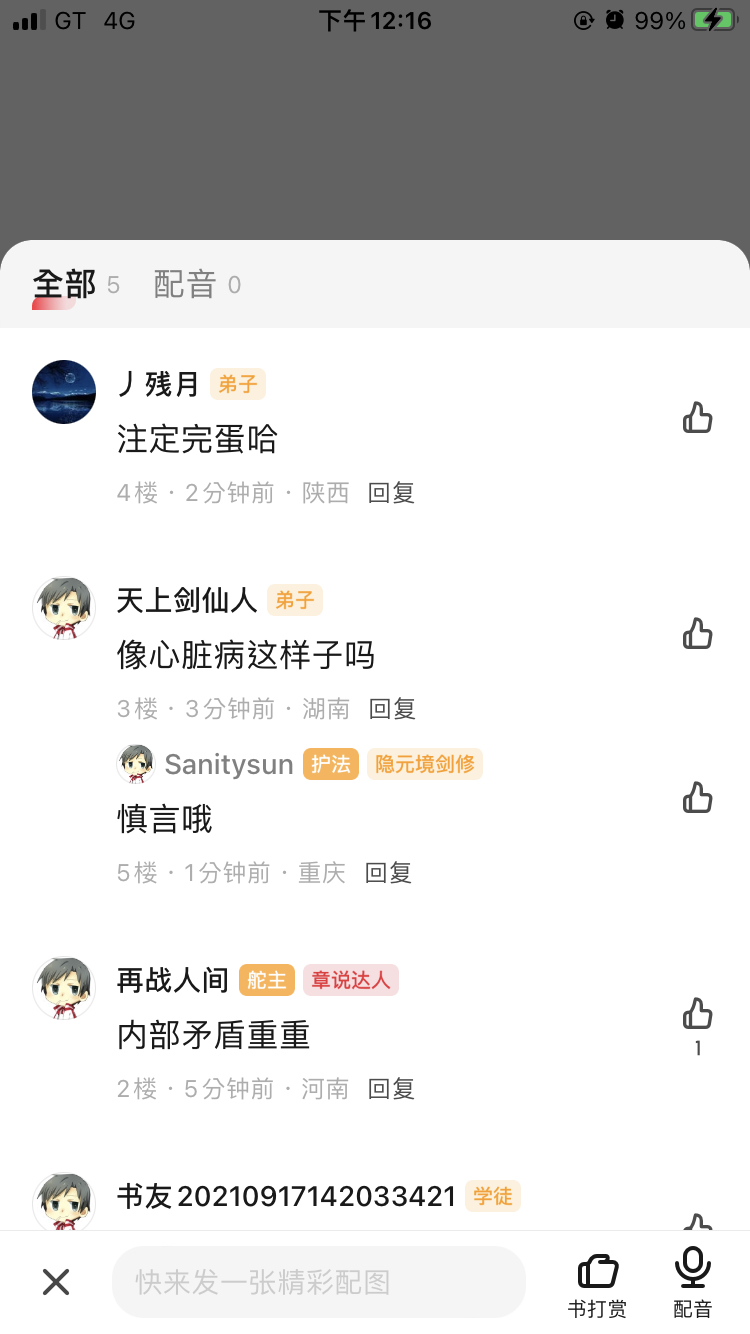
Task: Switch to the 配音 tab
Action: pyautogui.click(x=185, y=285)
